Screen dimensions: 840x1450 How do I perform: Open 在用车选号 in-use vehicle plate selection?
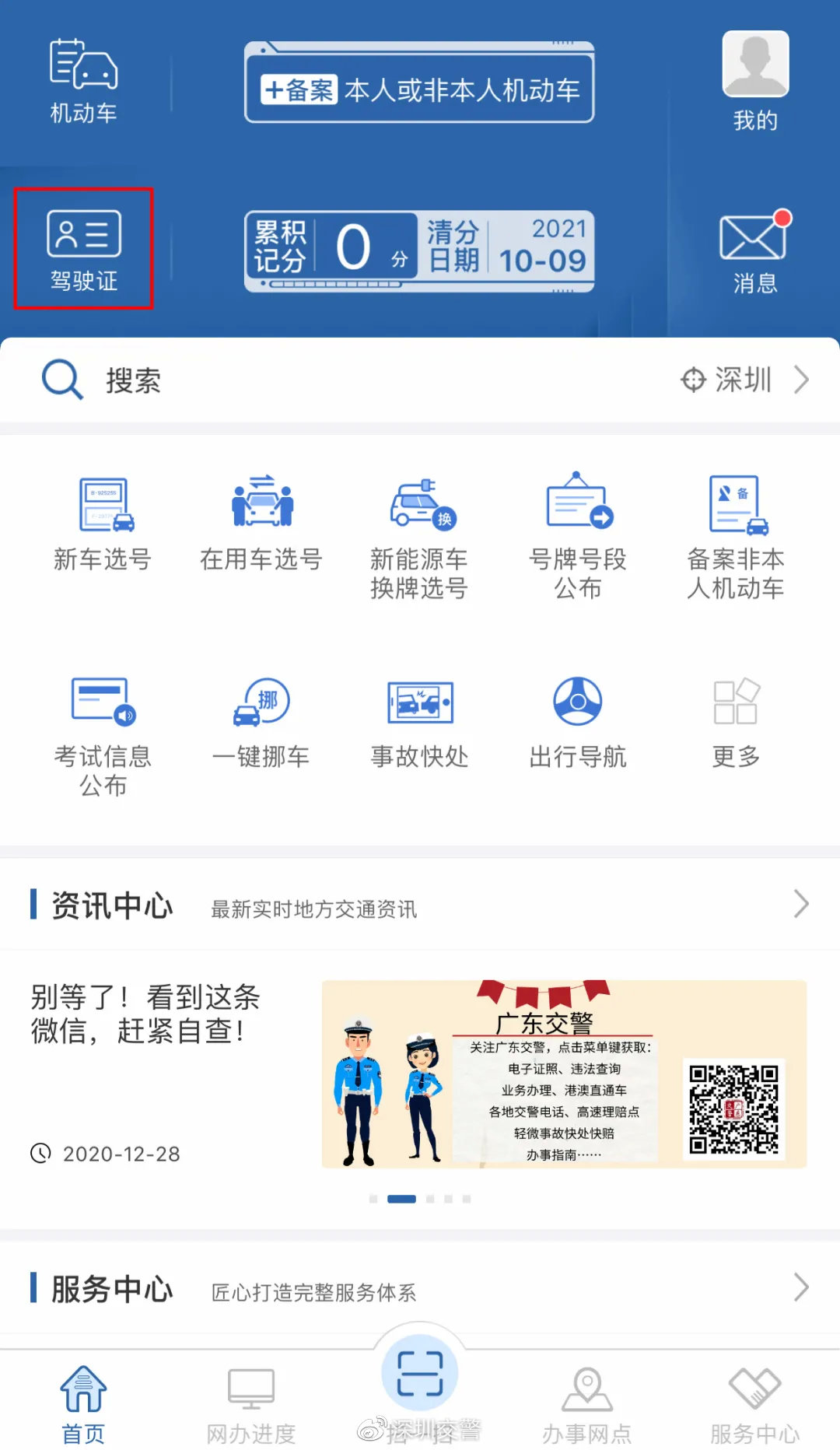(261, 521)
